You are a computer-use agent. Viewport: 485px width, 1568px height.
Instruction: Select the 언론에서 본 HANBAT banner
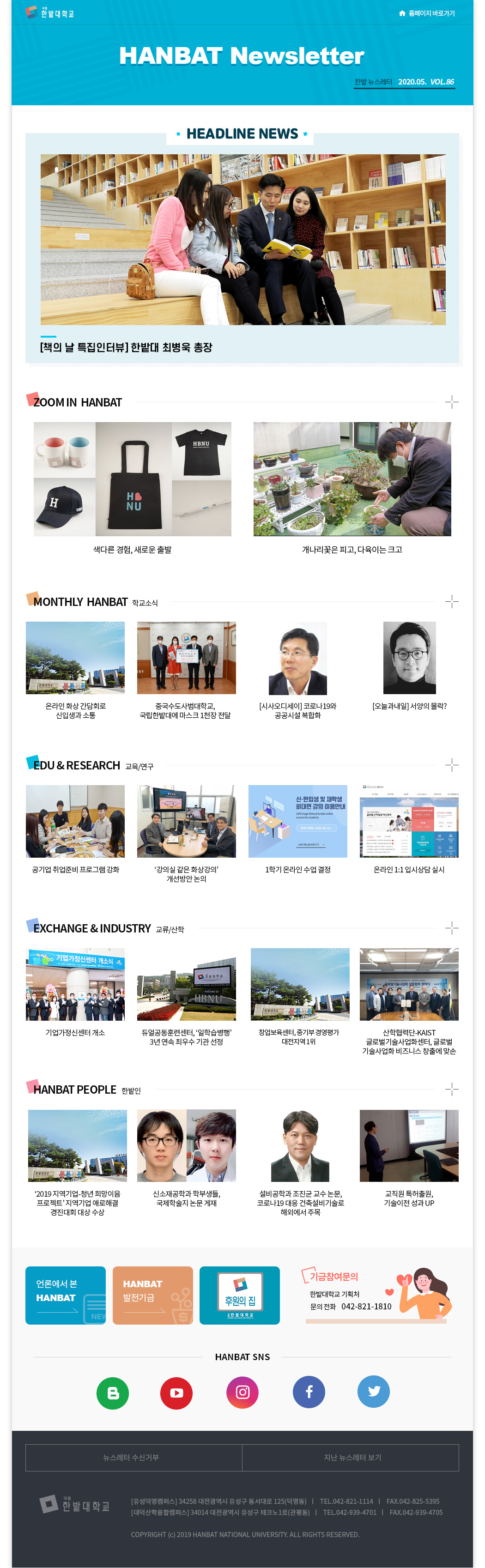tap(65, 1296)
